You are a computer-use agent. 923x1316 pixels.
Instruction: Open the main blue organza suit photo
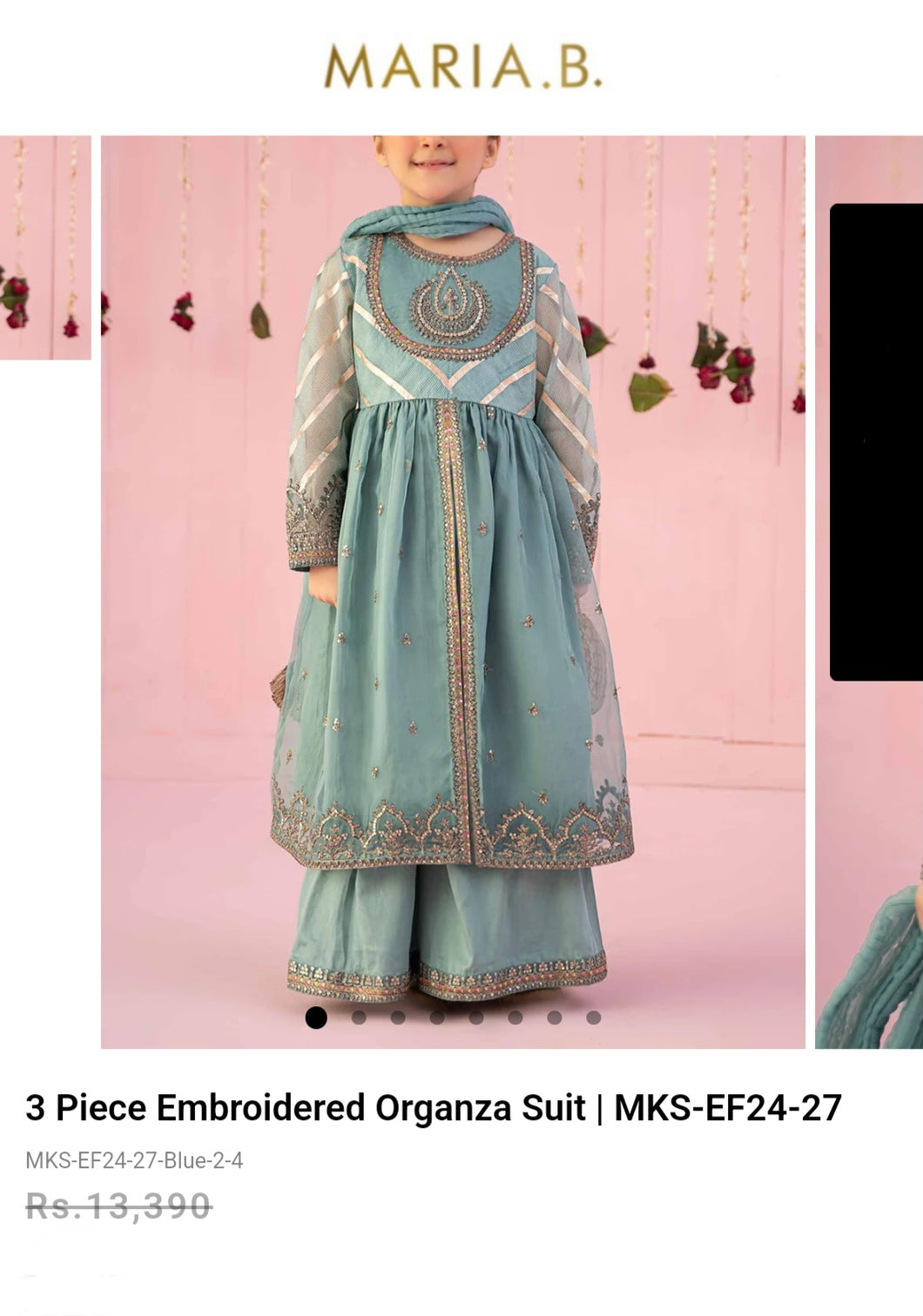point(453,592)
